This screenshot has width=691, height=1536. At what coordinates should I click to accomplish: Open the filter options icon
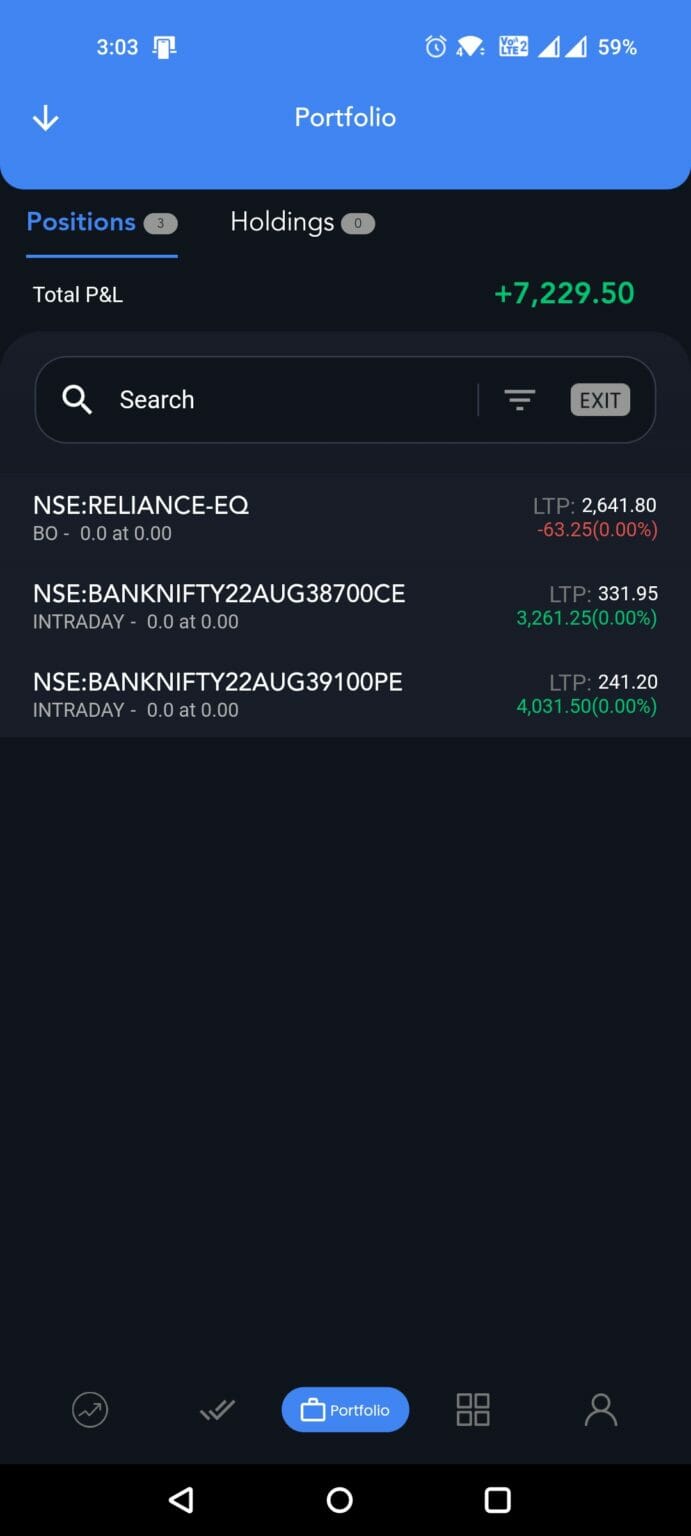point(519,400)
